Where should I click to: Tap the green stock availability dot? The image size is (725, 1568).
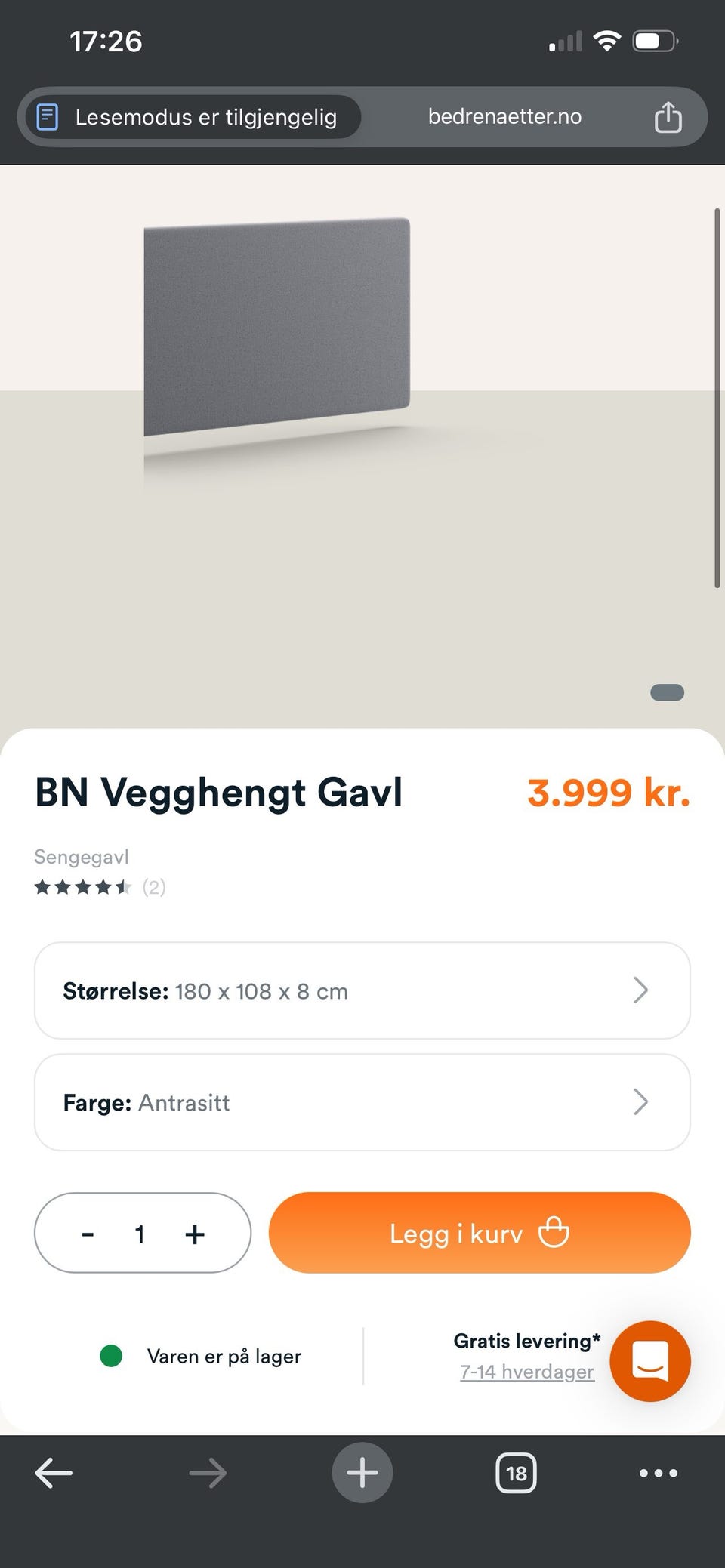point(111,1356)
